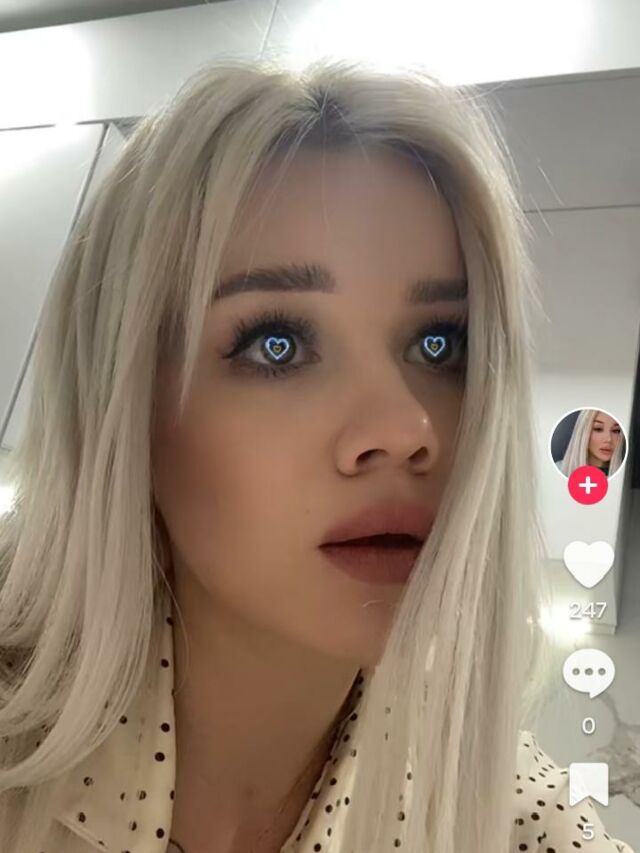This screenshot has width=640, height=853.
Task: Open the comments bubble
Action: (588, 673)
